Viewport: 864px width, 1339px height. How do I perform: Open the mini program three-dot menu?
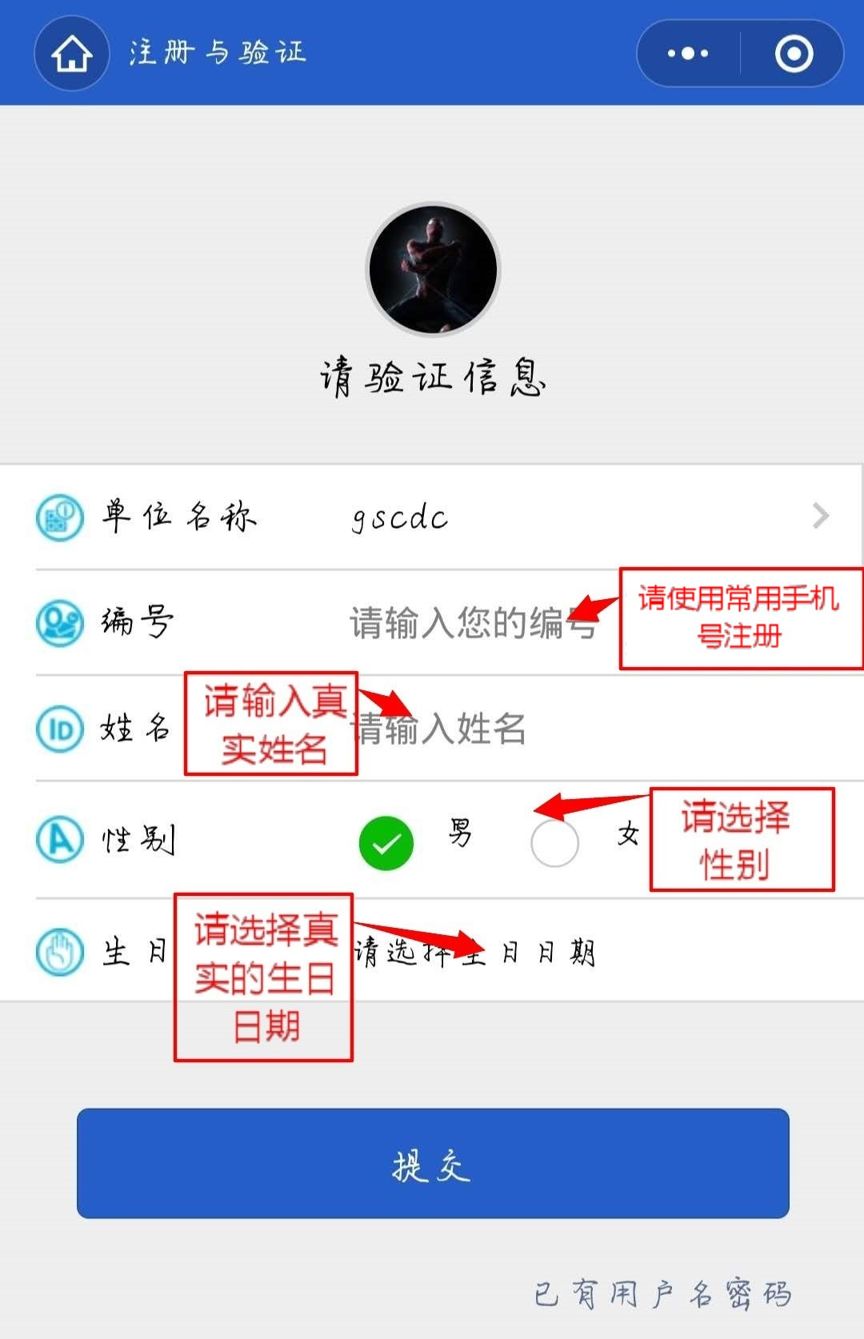point(688,54)
